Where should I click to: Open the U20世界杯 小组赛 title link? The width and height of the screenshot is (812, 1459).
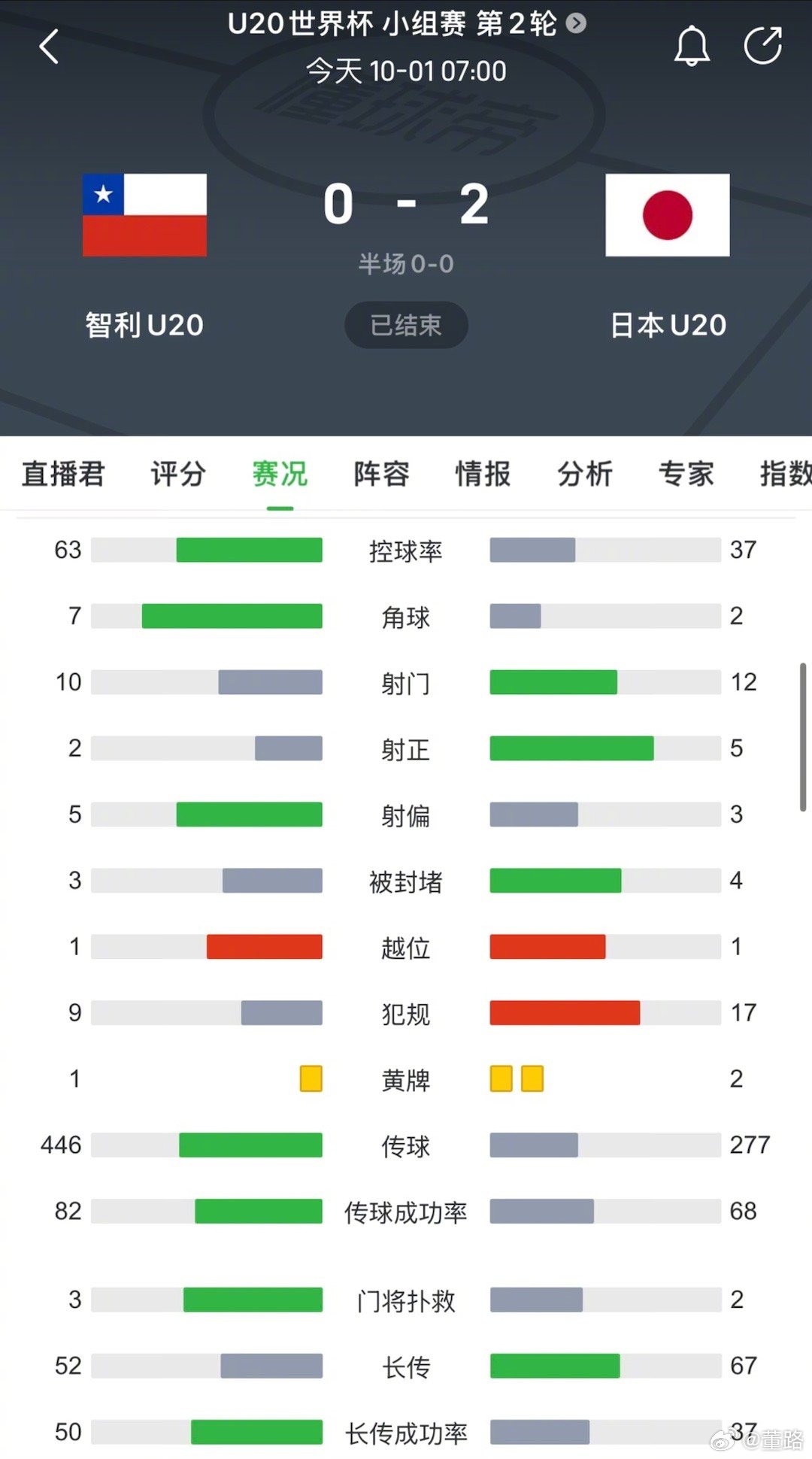click(407, 24)
